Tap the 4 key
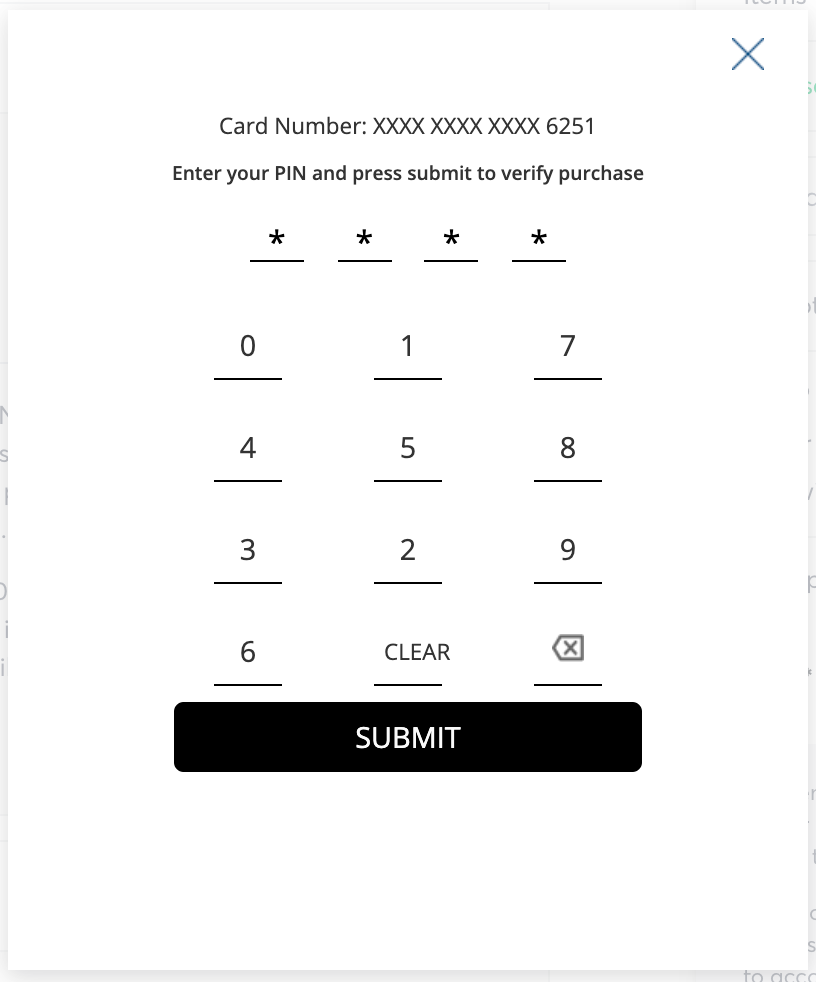The height and width of the screenshot is (982, 816). [248, 449]
